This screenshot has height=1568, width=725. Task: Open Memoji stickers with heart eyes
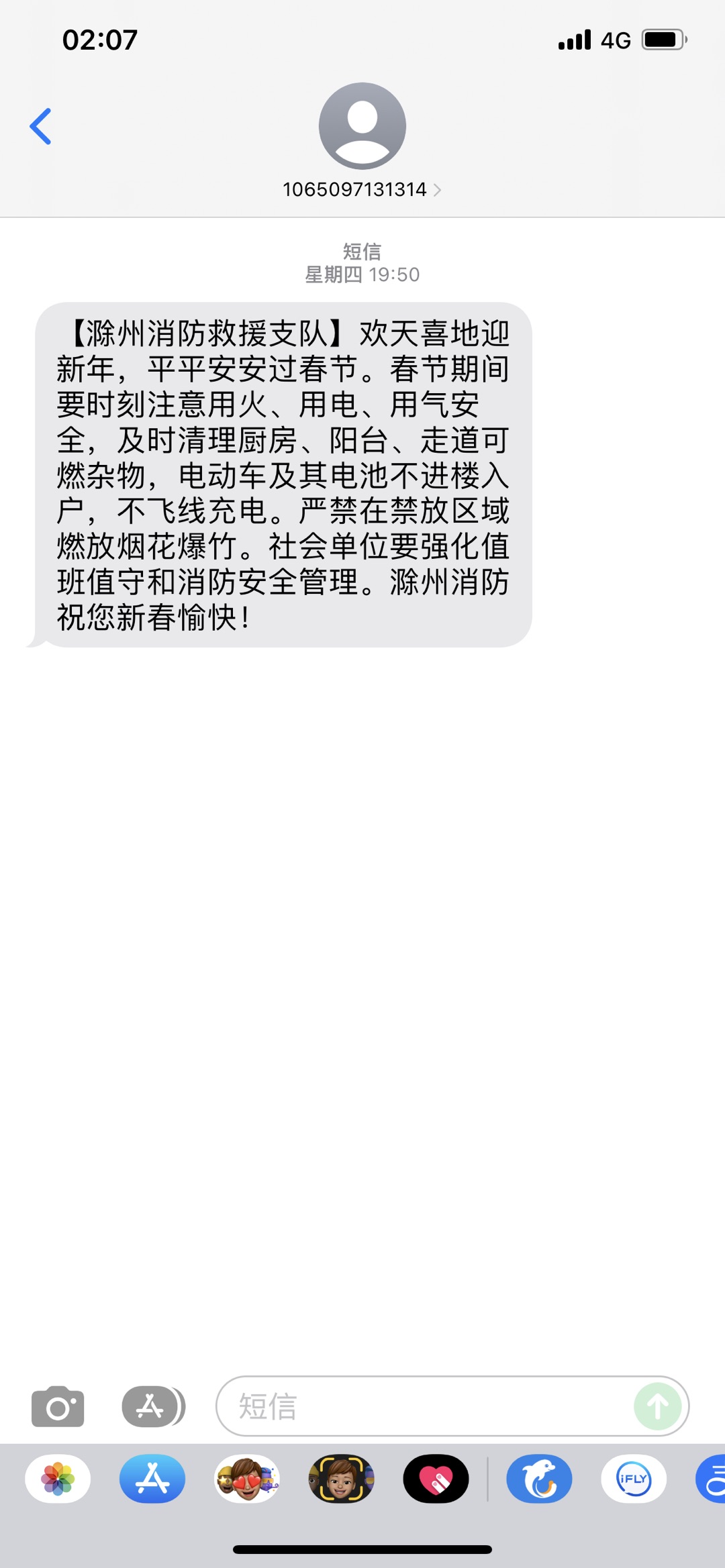[247, 1479]
